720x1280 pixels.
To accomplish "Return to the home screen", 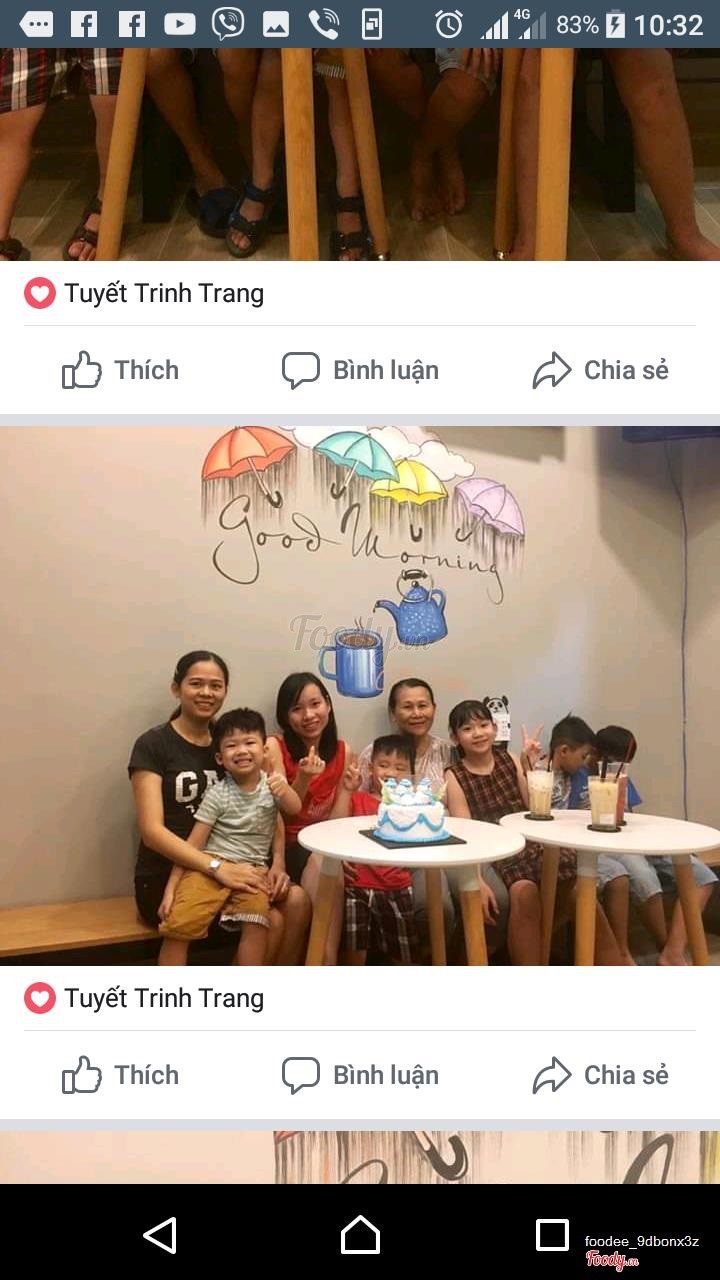I will click(x=360, y=1235).
